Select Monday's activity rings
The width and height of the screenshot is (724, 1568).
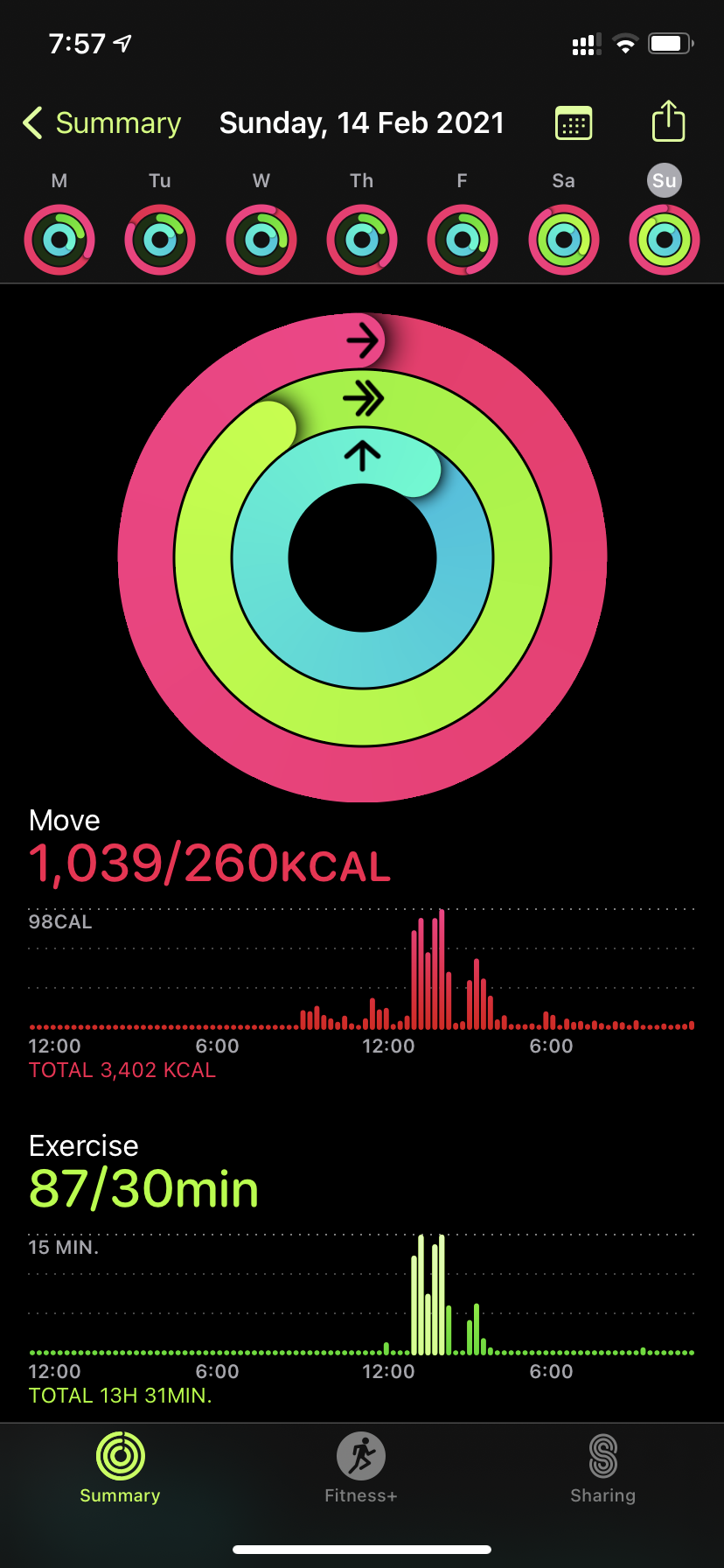[59, 240]
